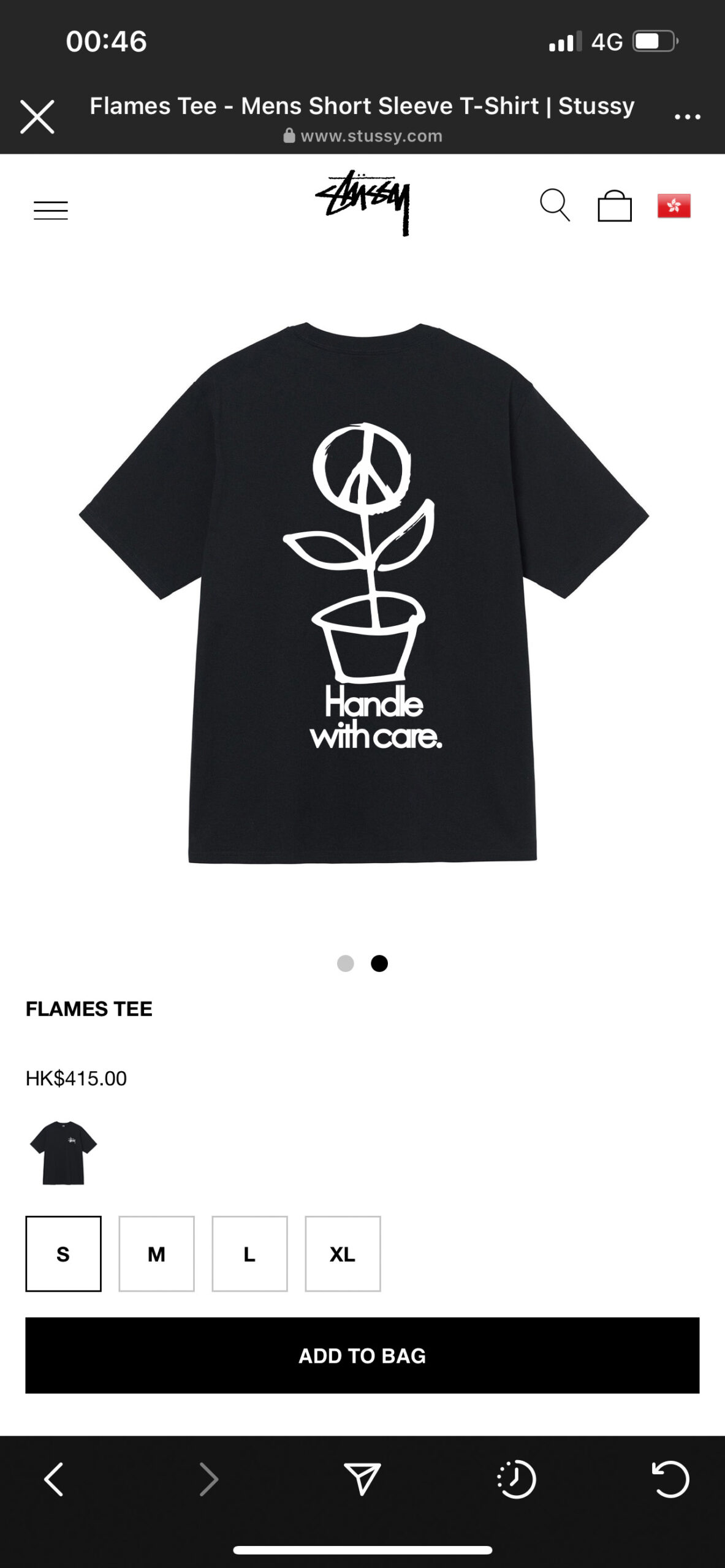Go back to the previous page
725x1568 pixels.
tap(54, 1479)
